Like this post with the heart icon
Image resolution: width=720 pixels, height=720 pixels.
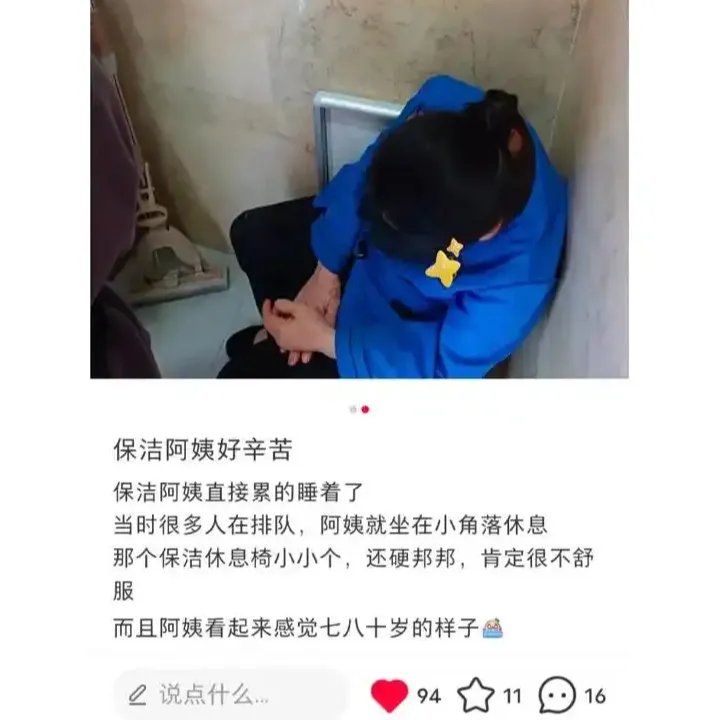389,695
